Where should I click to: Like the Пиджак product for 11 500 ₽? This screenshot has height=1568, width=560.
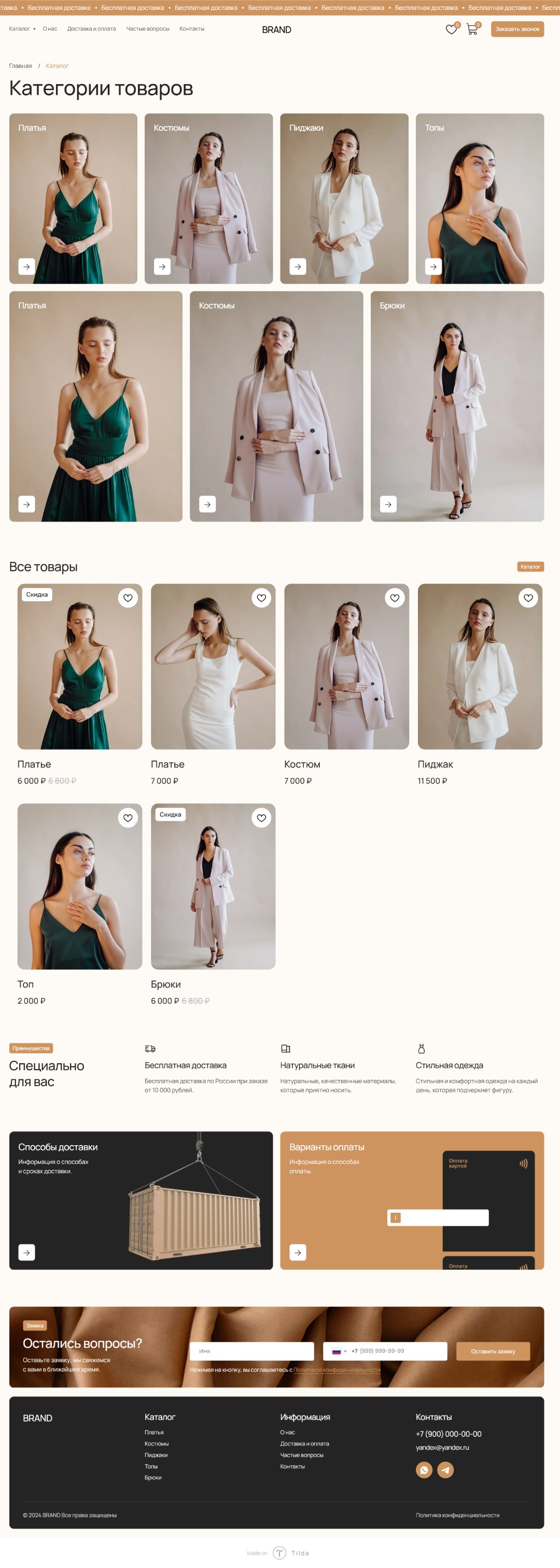click(x=528, y=598)
